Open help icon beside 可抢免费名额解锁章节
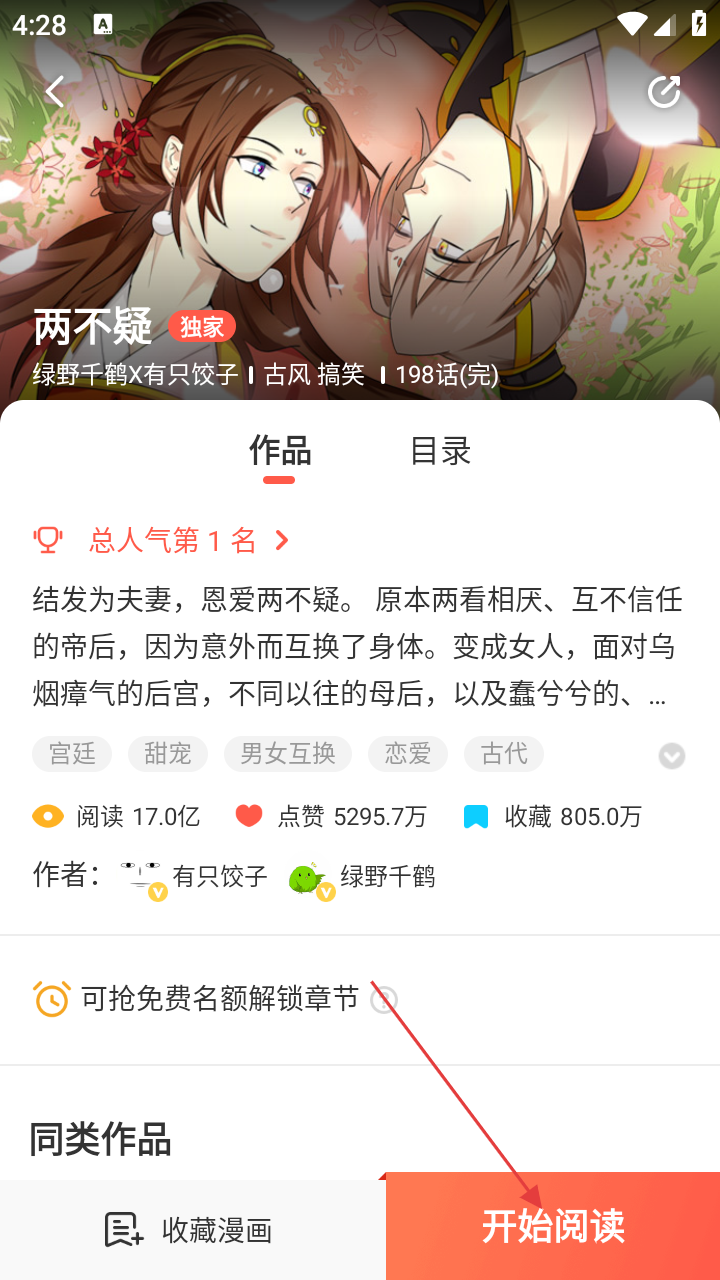This screenshot has width=720, height=1280. coord(384,999)
